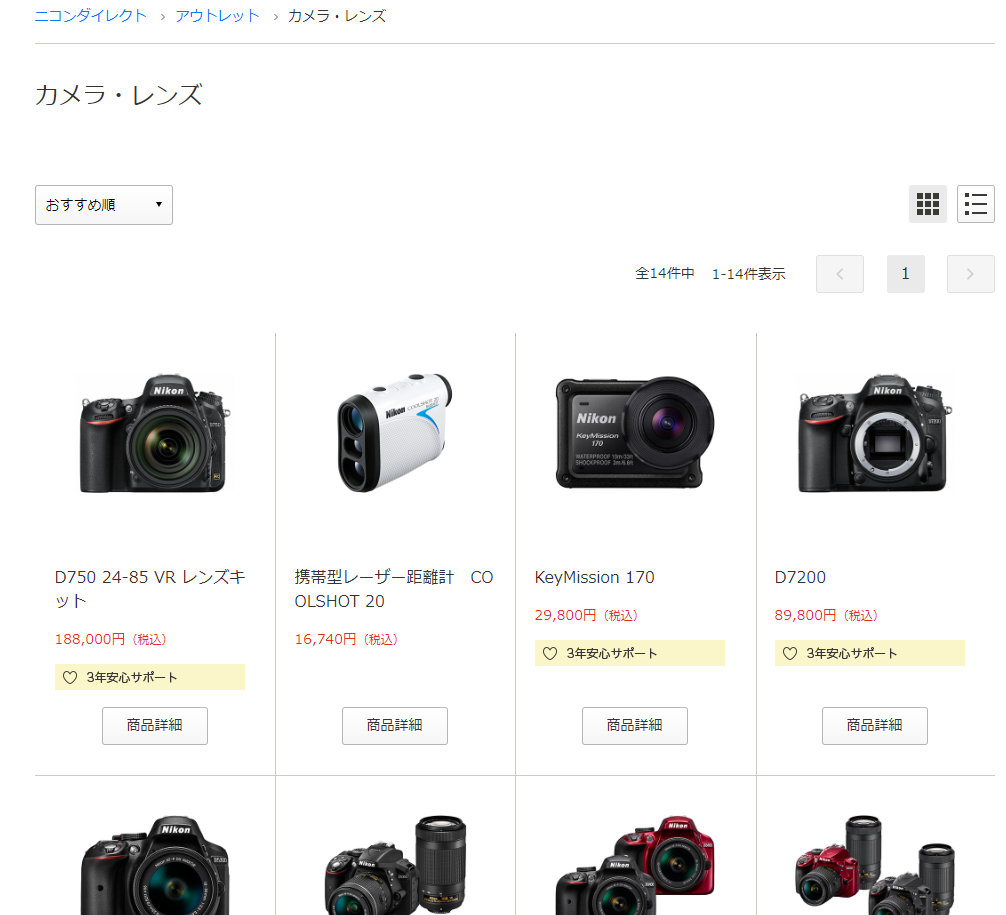Switch to list view layout

(x=975, y=204)
